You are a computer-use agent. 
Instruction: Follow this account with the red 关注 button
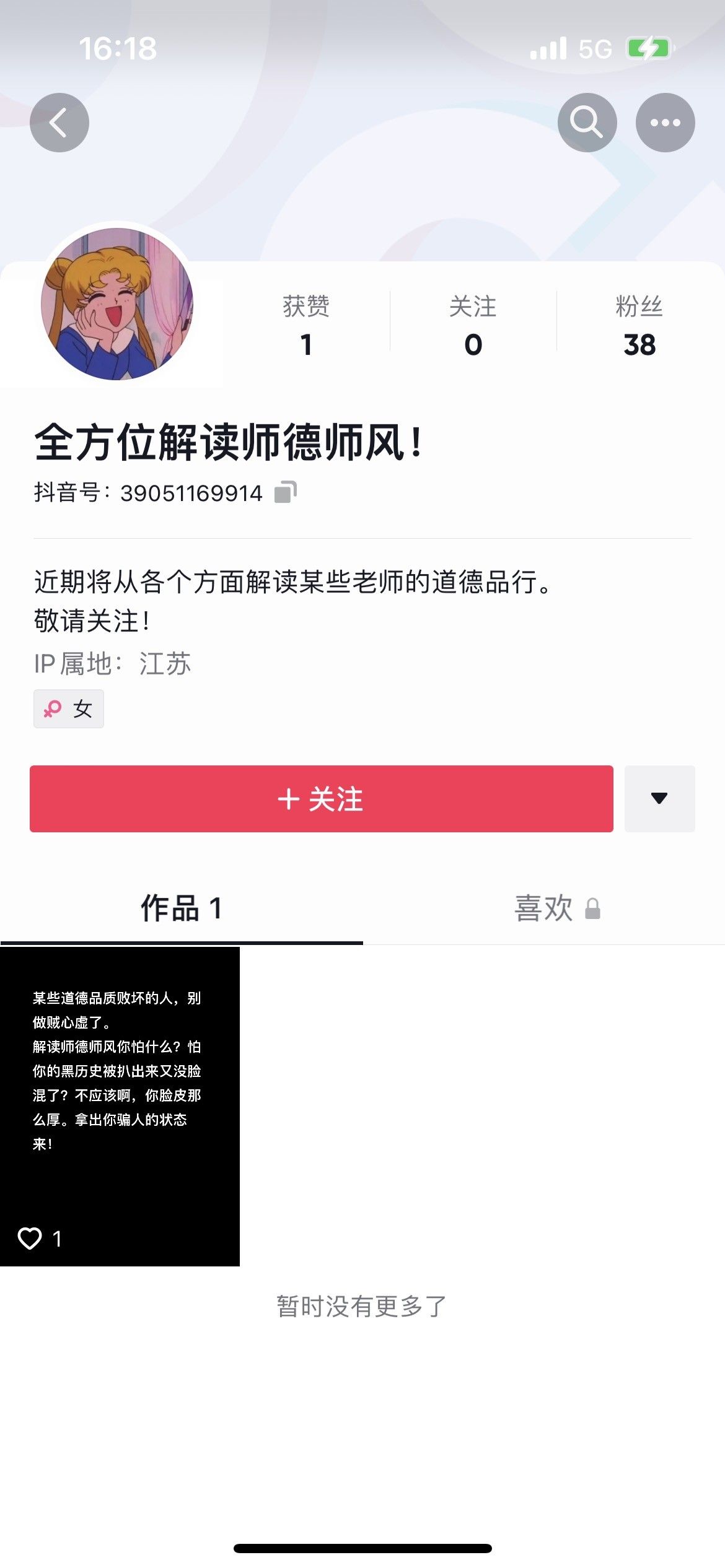point(321,799)
